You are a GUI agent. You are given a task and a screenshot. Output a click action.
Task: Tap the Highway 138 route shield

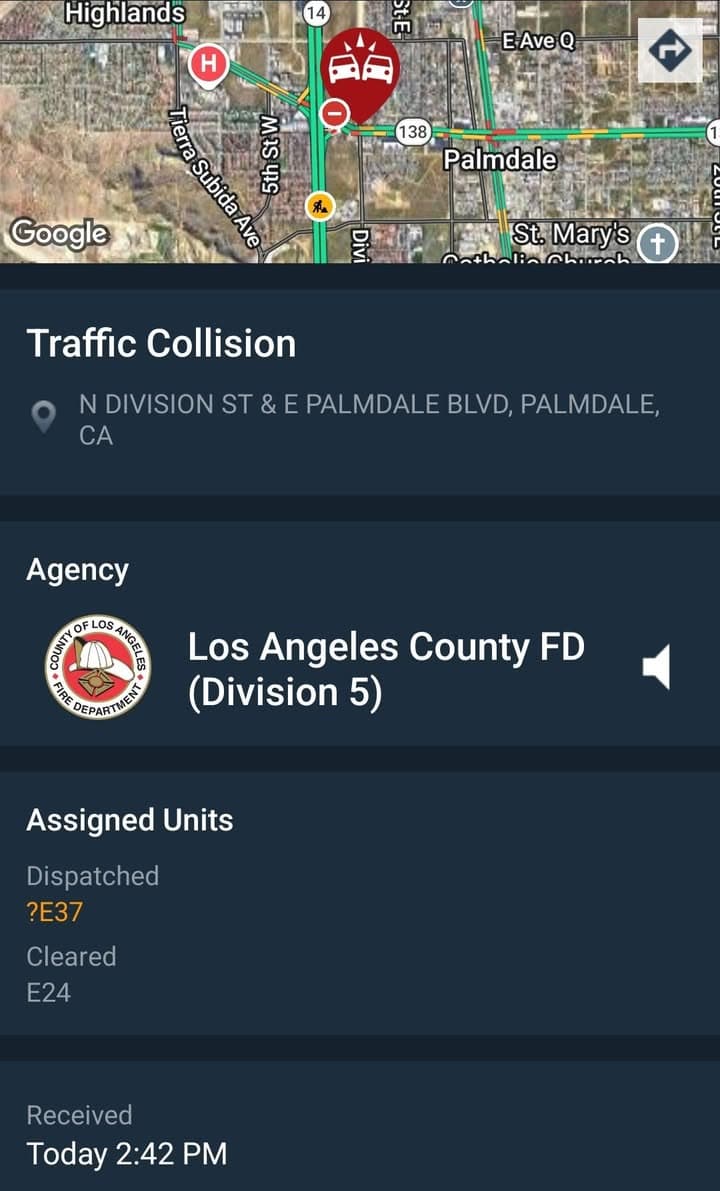coord(416,131)
